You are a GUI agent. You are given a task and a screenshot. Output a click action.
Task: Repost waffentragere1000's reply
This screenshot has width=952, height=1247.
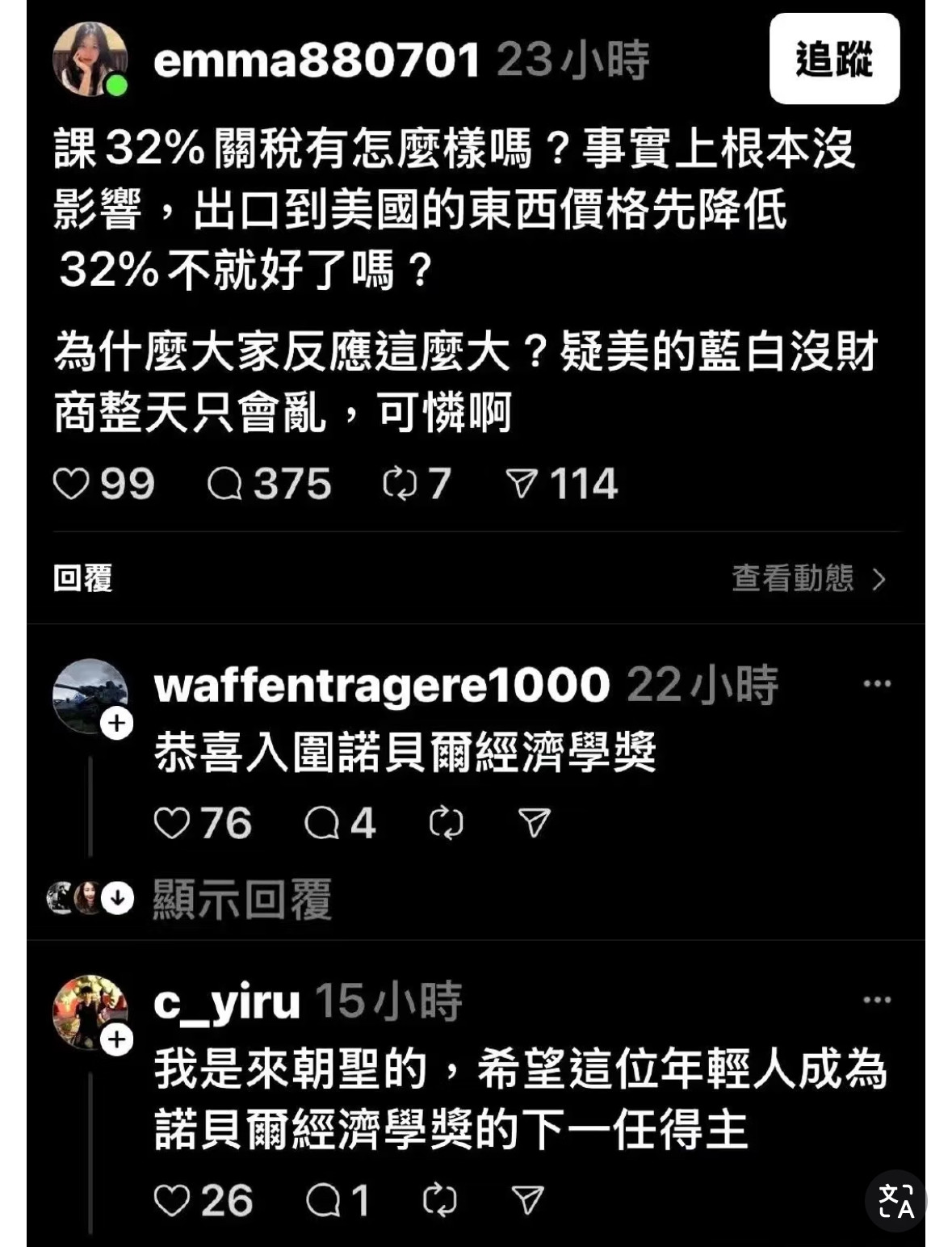pyautogui.click(x=446, y=823)
